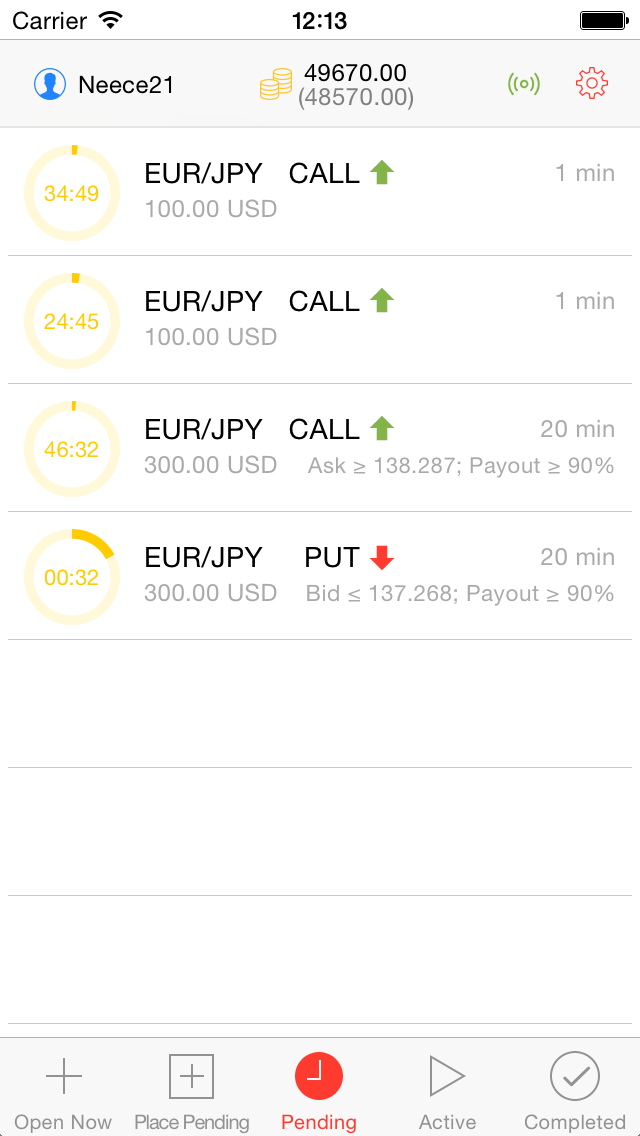Open the CALL order with Ask ≥ 138.287

pyautogui.click(x=320, y=448)
